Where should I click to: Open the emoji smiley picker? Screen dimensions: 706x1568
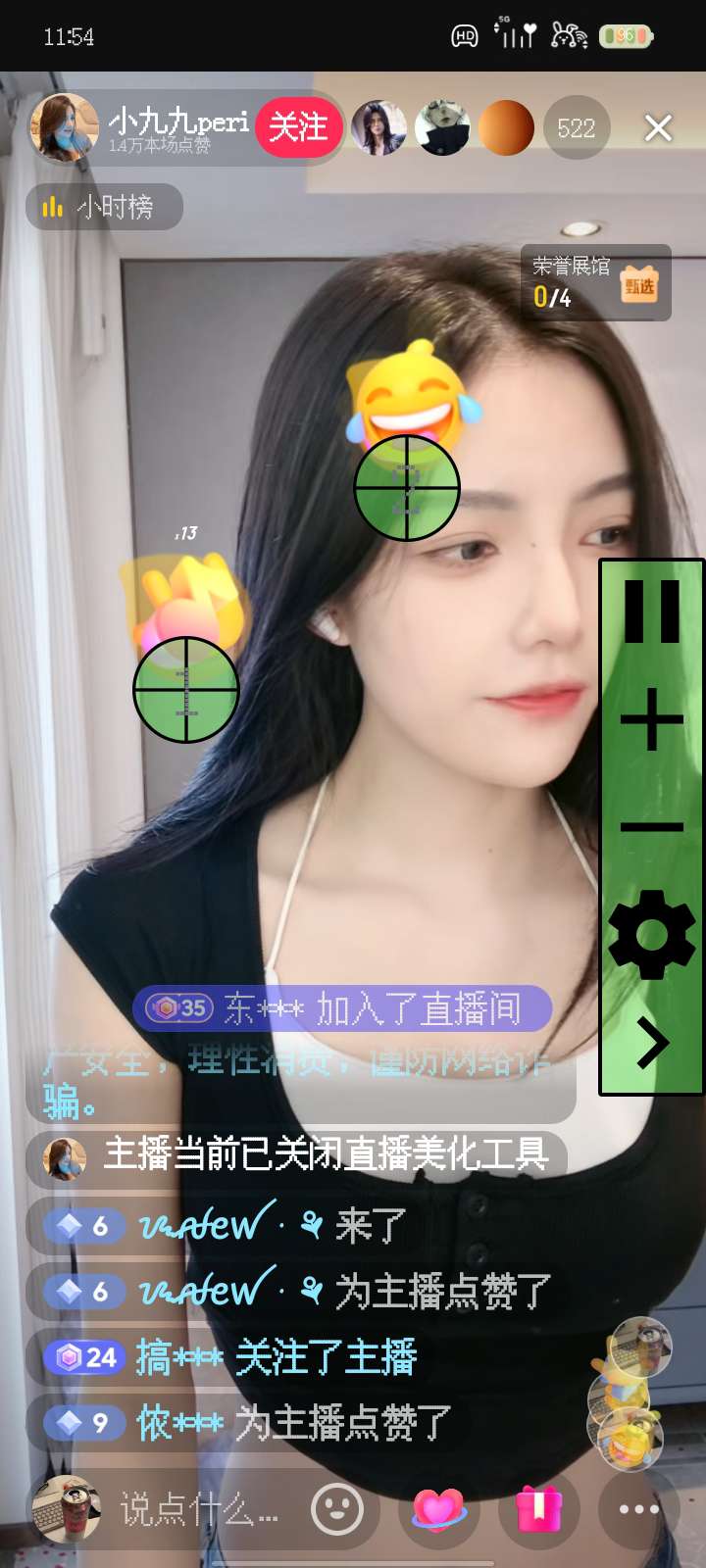tap(337, 1509)
